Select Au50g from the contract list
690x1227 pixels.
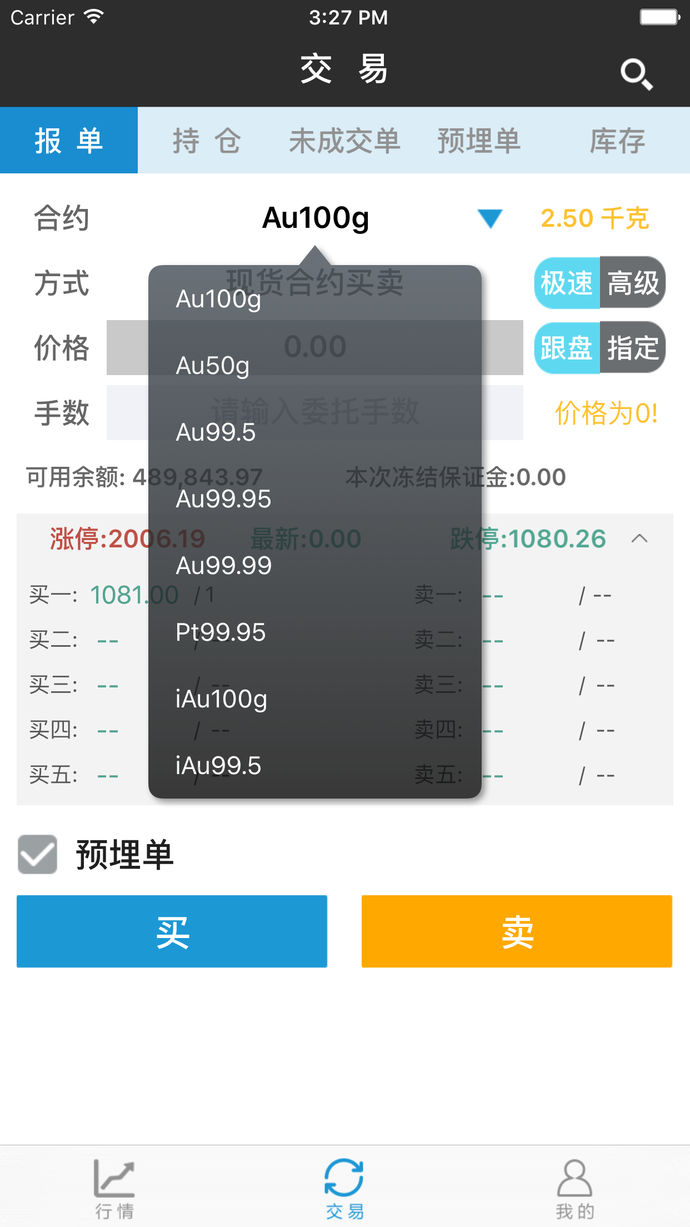click(x=213, y=366)
